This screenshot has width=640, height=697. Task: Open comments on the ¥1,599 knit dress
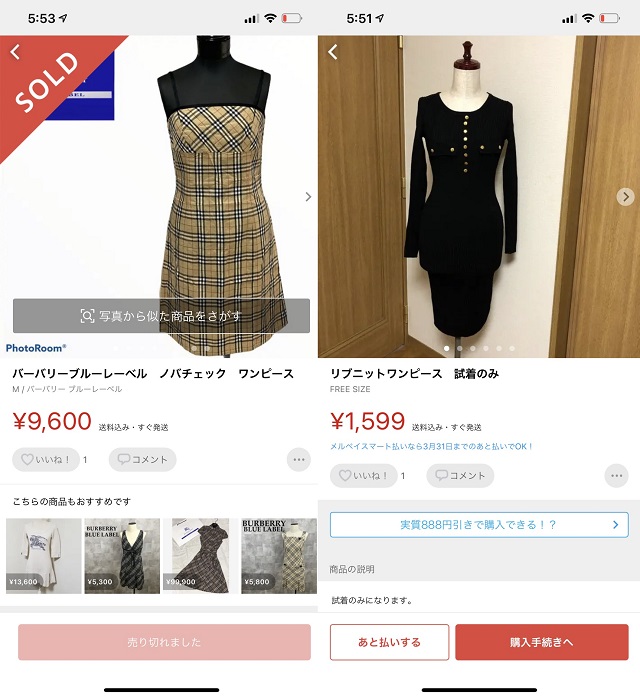coord(460,476)
